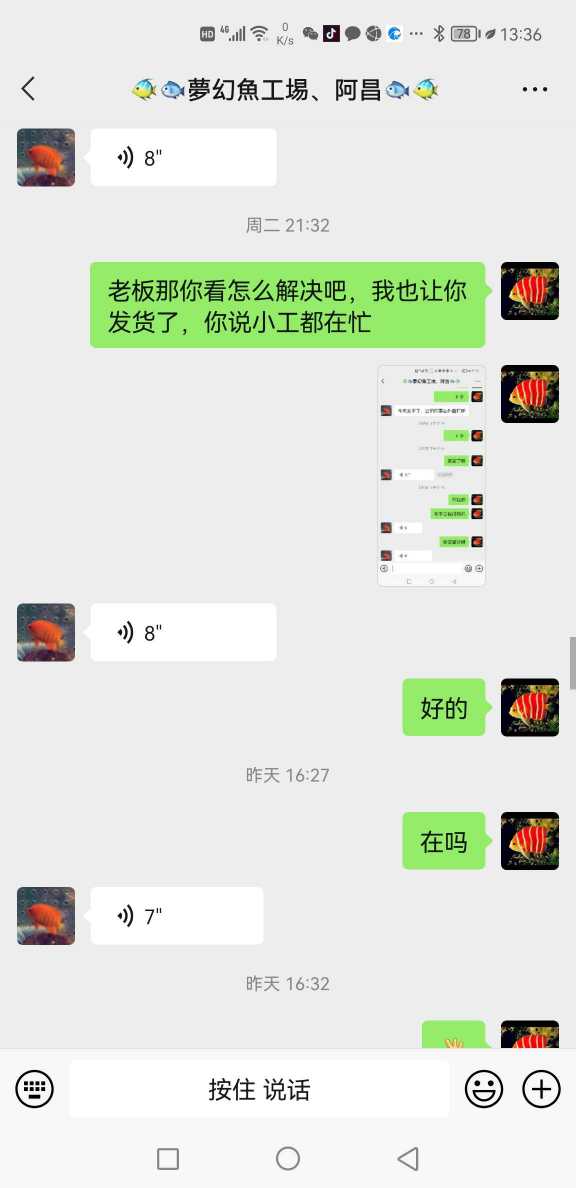Go back from the chat
Viewport: 576px width, 1188px height.
(28, 89)
